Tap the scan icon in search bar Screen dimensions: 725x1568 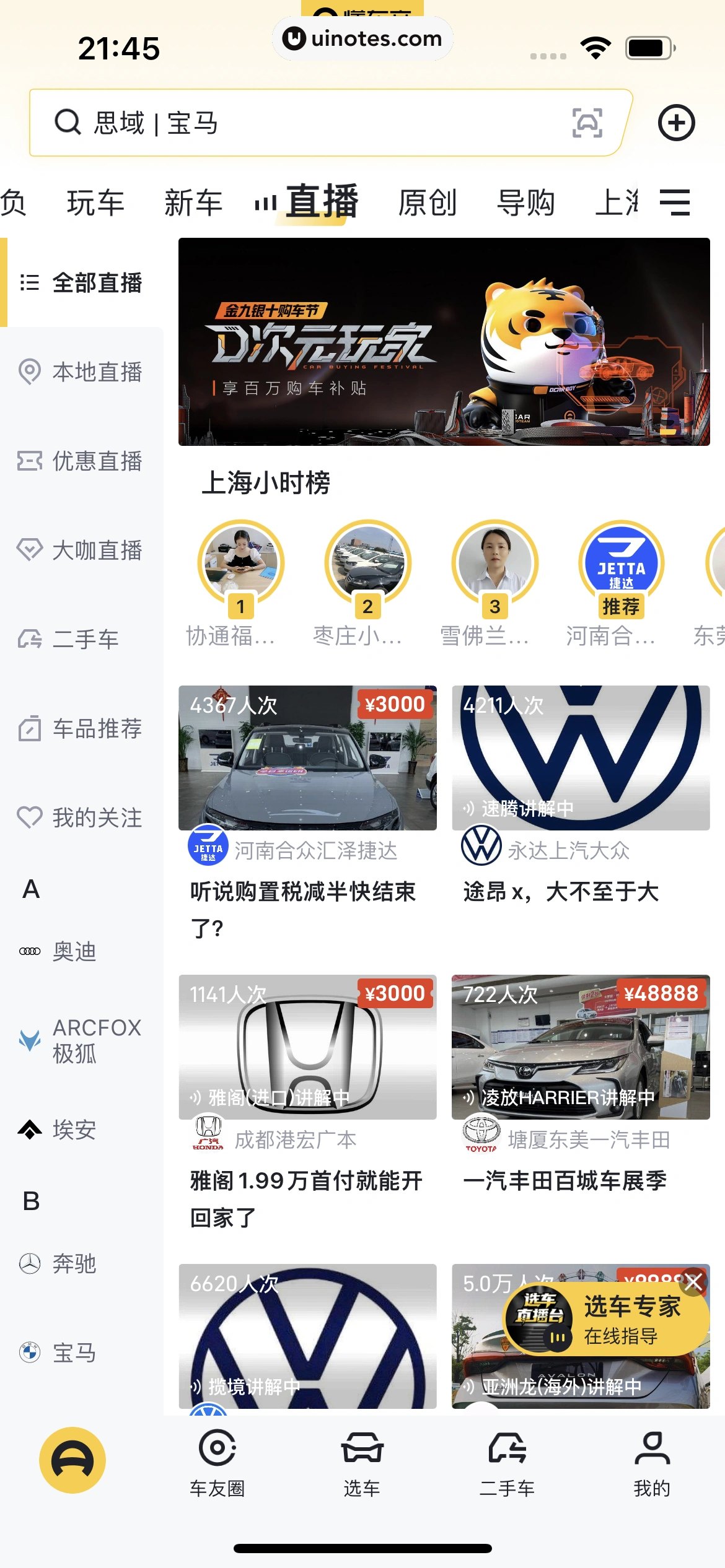coord(586,123)
